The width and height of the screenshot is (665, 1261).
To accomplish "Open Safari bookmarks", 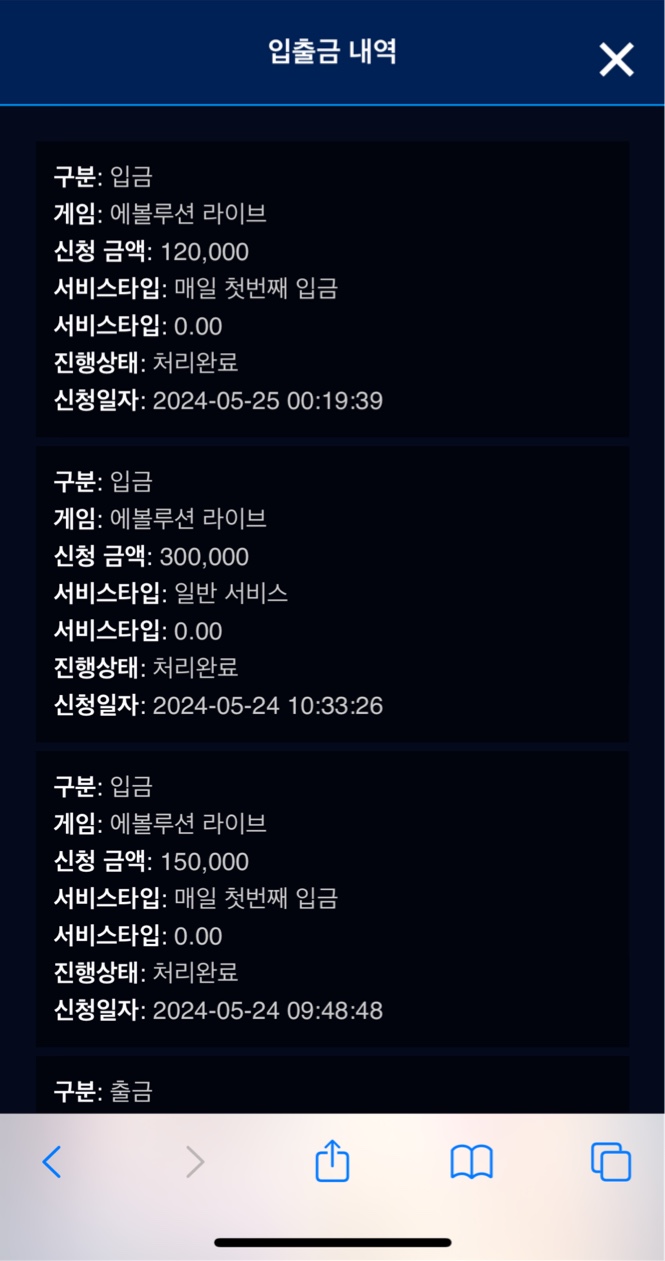I will pos(471,1162).
